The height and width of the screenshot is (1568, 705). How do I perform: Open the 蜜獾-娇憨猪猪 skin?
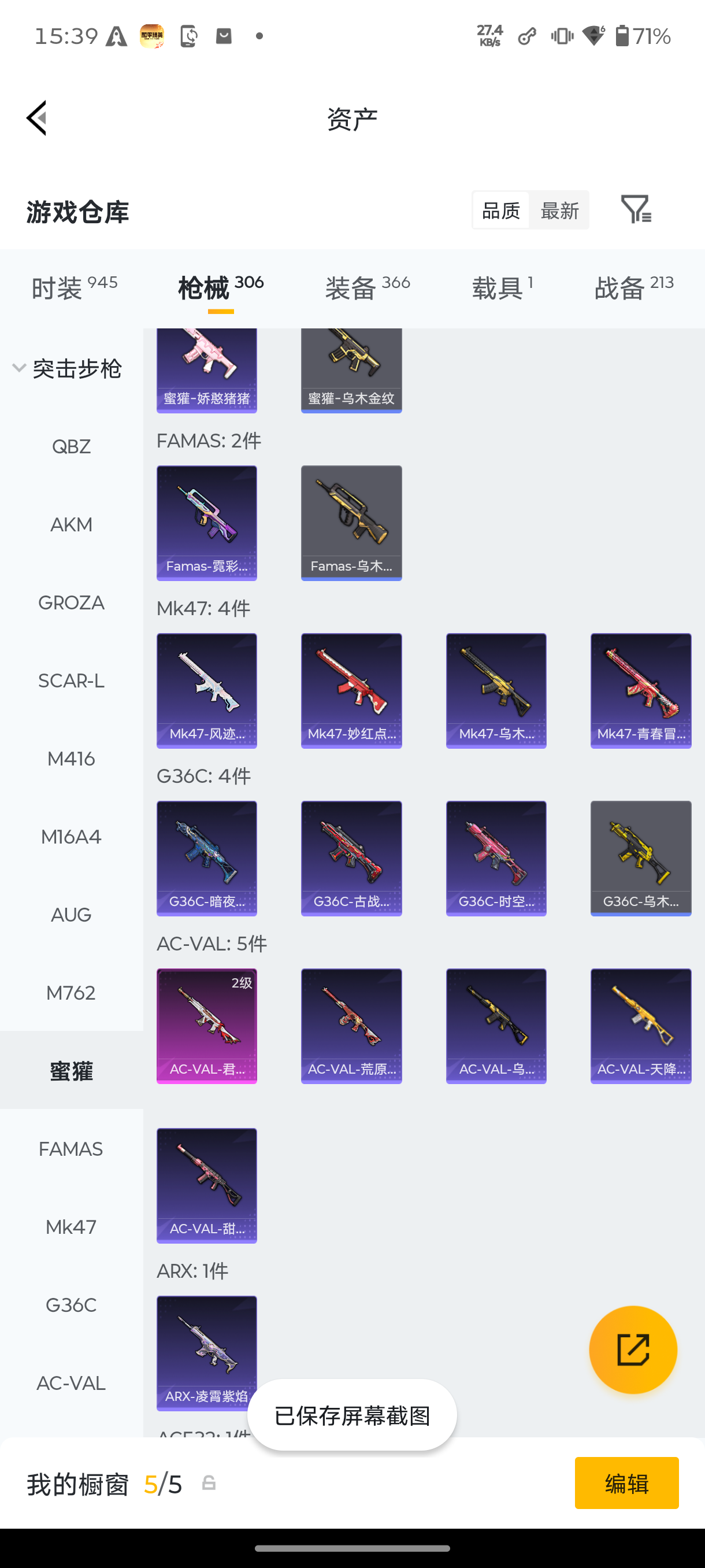point(207,371)
